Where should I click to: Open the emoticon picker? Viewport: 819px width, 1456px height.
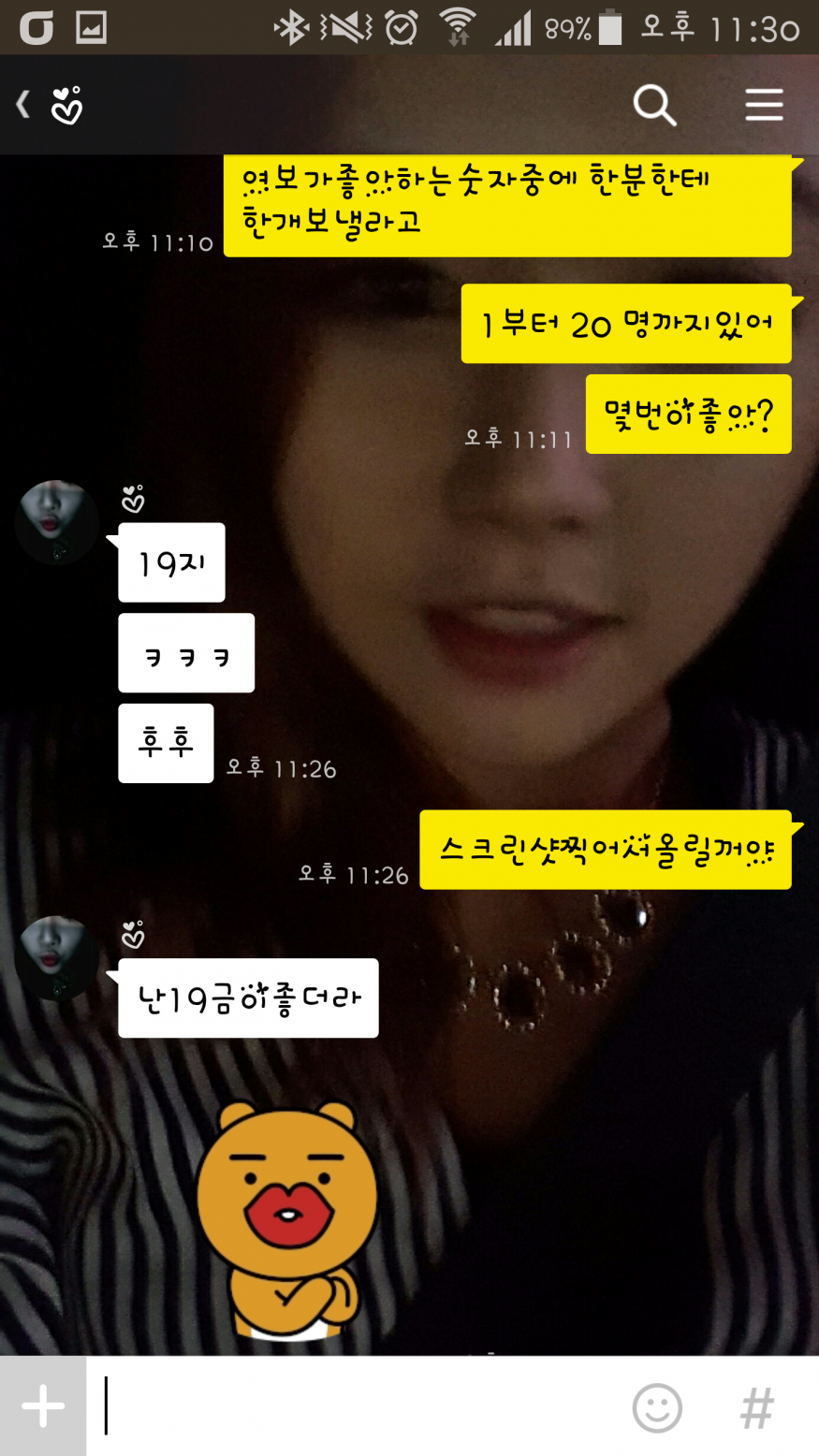pyautogui.click(x=657, y=1407)
